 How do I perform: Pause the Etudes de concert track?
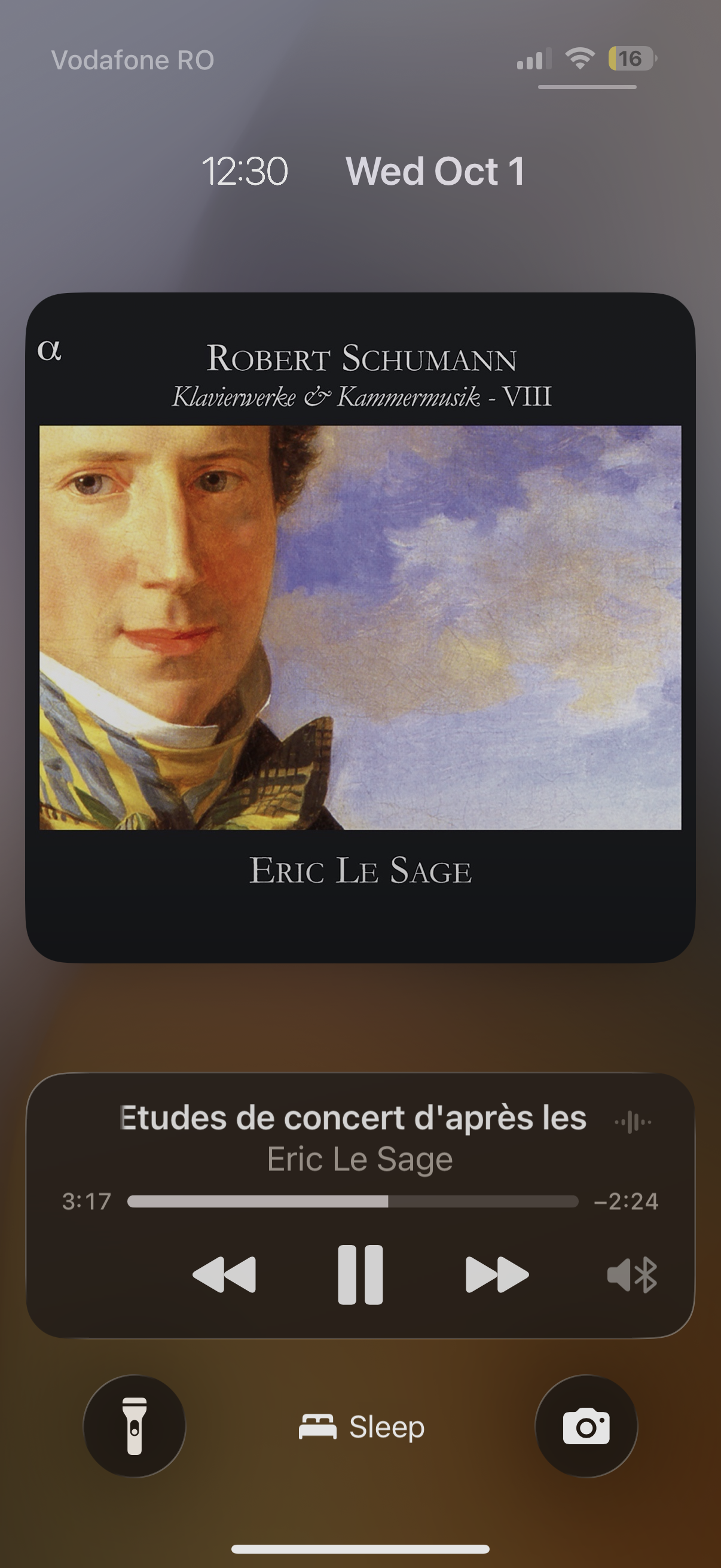pos(360,1274)
